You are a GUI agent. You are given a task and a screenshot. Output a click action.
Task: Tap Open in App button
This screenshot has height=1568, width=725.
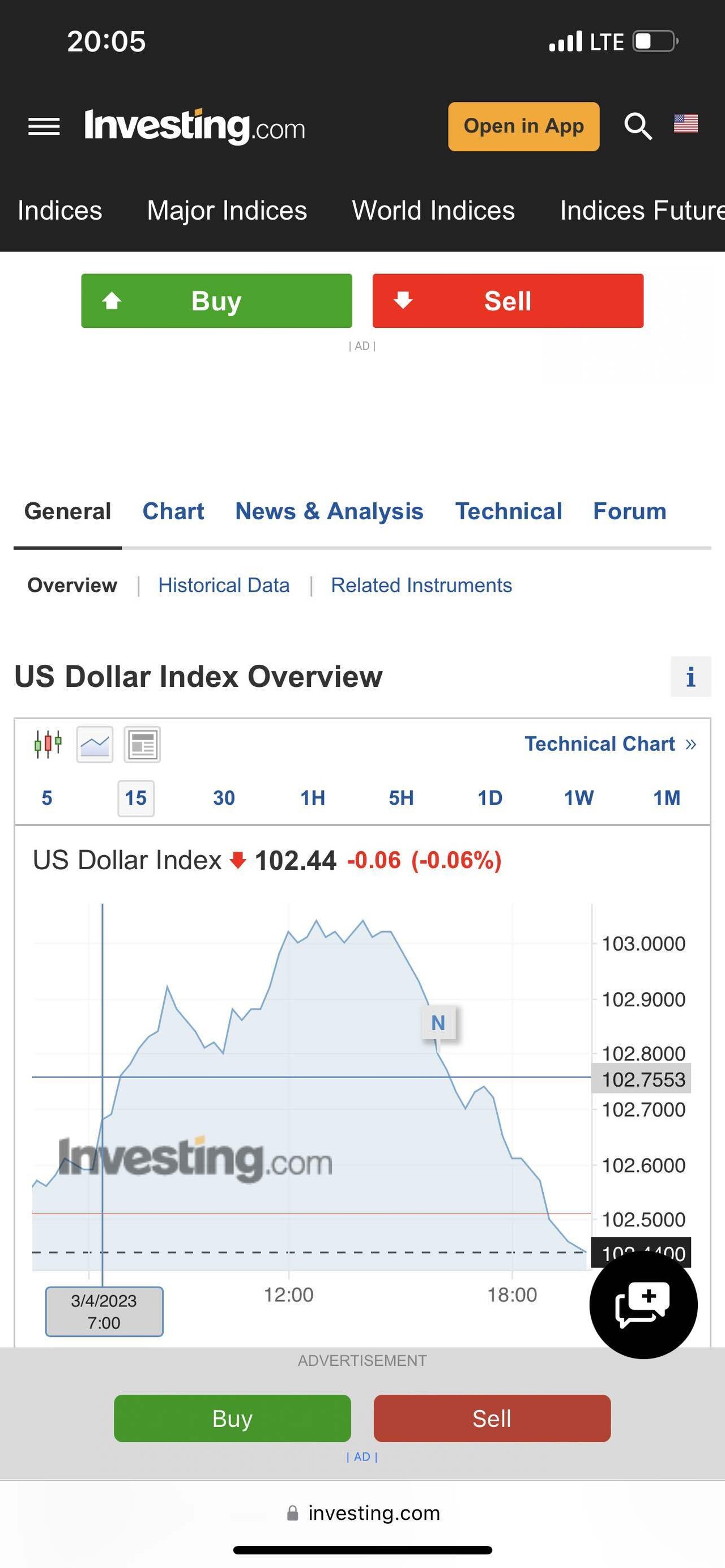[x=523, y=127]
